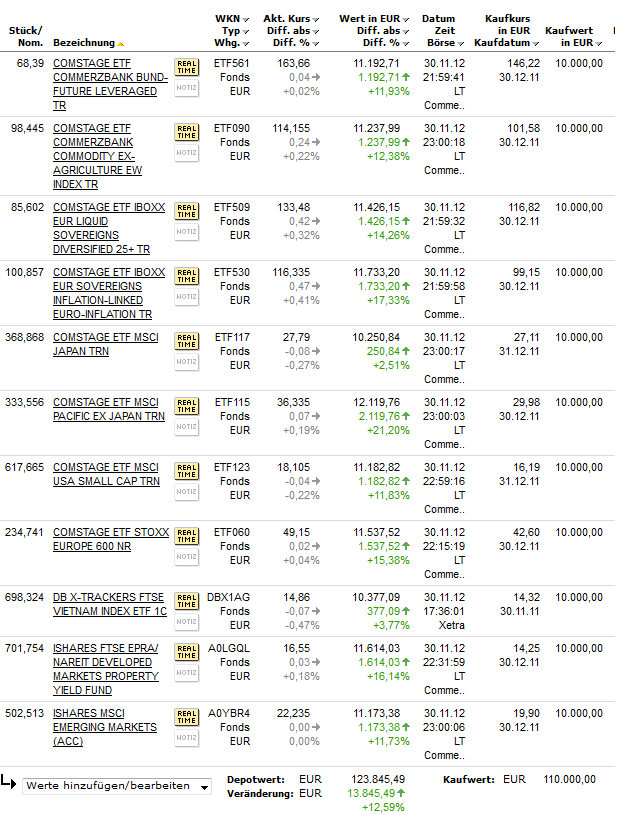Image resolution: width=621 pixels, height=815 pixels.
Task: Expand the Werte hinzufügen/bearbeiten dropdown
Action: tap(117, 786)
